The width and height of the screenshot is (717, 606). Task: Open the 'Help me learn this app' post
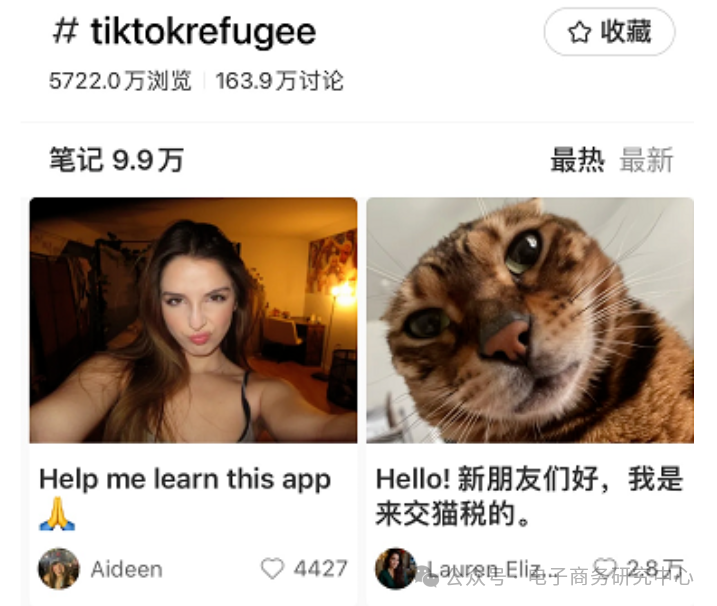[x=193, y=320]
